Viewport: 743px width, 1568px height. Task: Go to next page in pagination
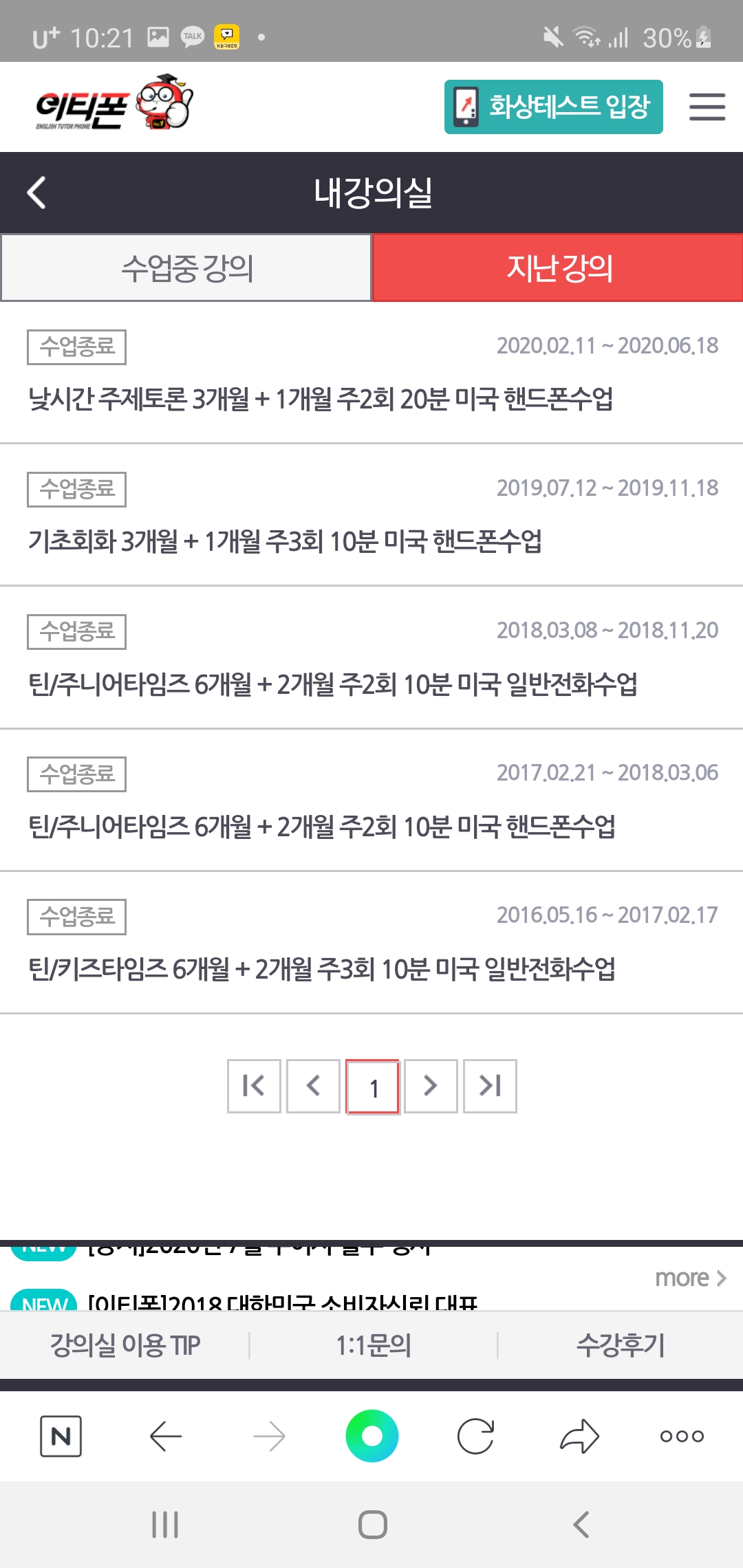431,1086
